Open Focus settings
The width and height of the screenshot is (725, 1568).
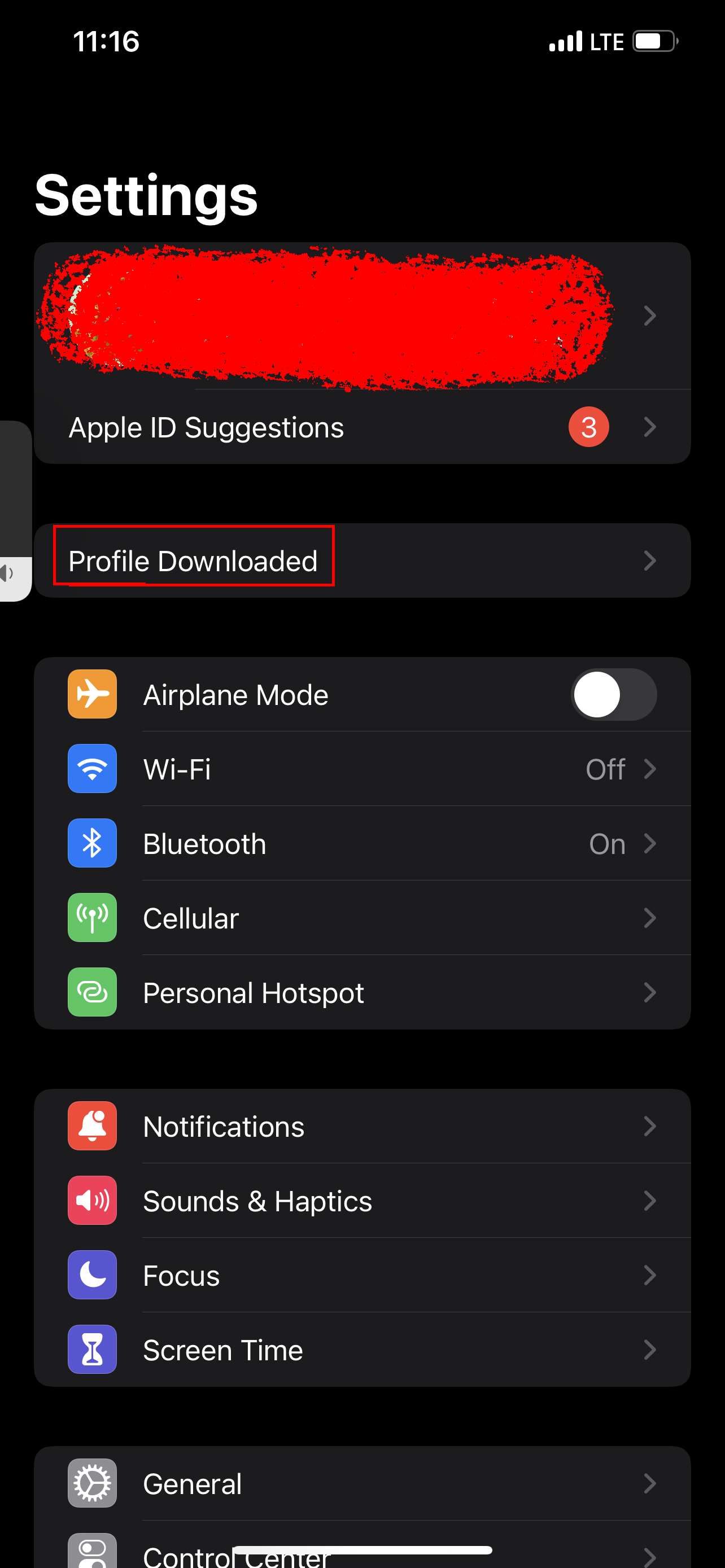tap(362, 1275)
